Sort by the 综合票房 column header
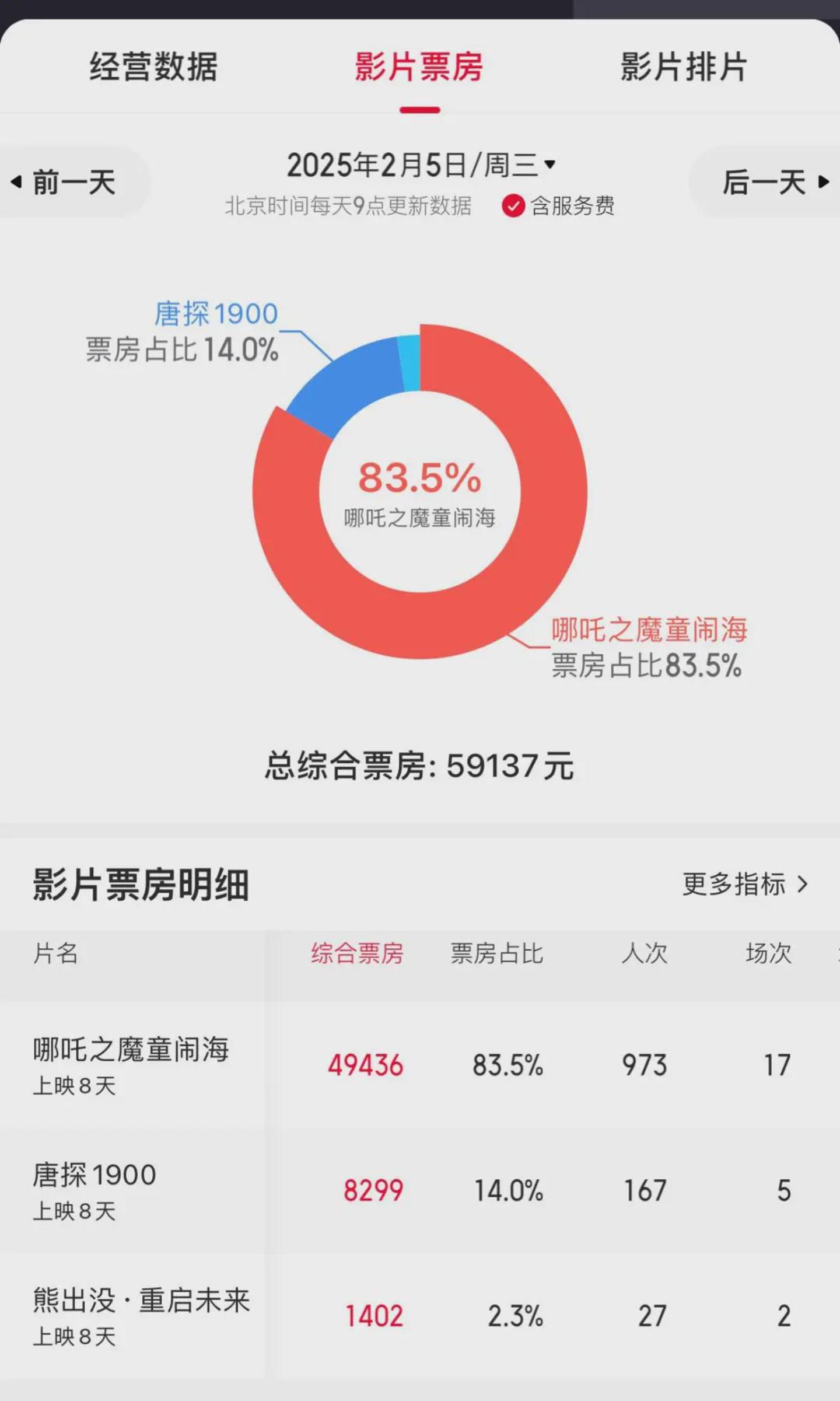 tap(357, 953)
